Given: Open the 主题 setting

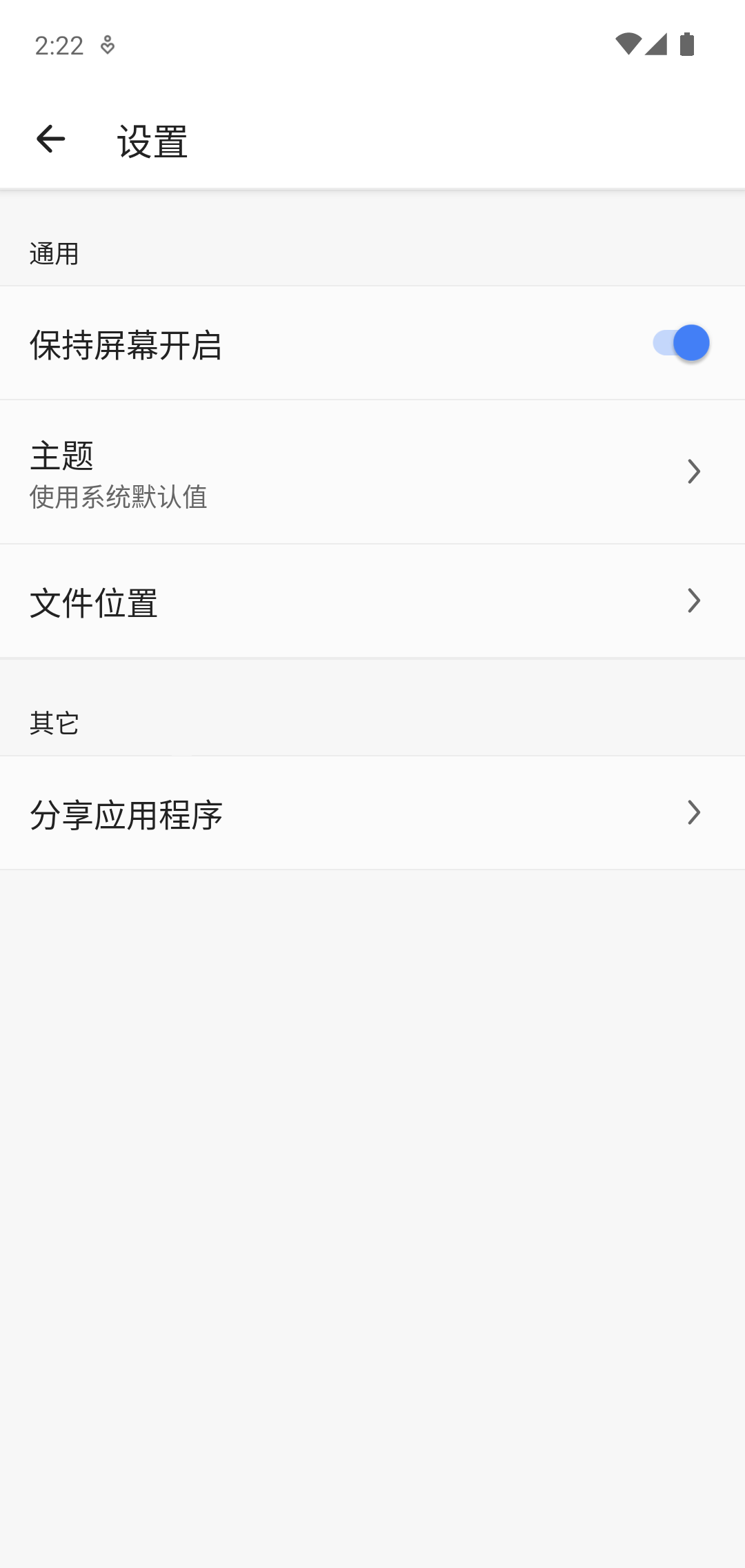Looking at the screenshot, I should (372, 472).
